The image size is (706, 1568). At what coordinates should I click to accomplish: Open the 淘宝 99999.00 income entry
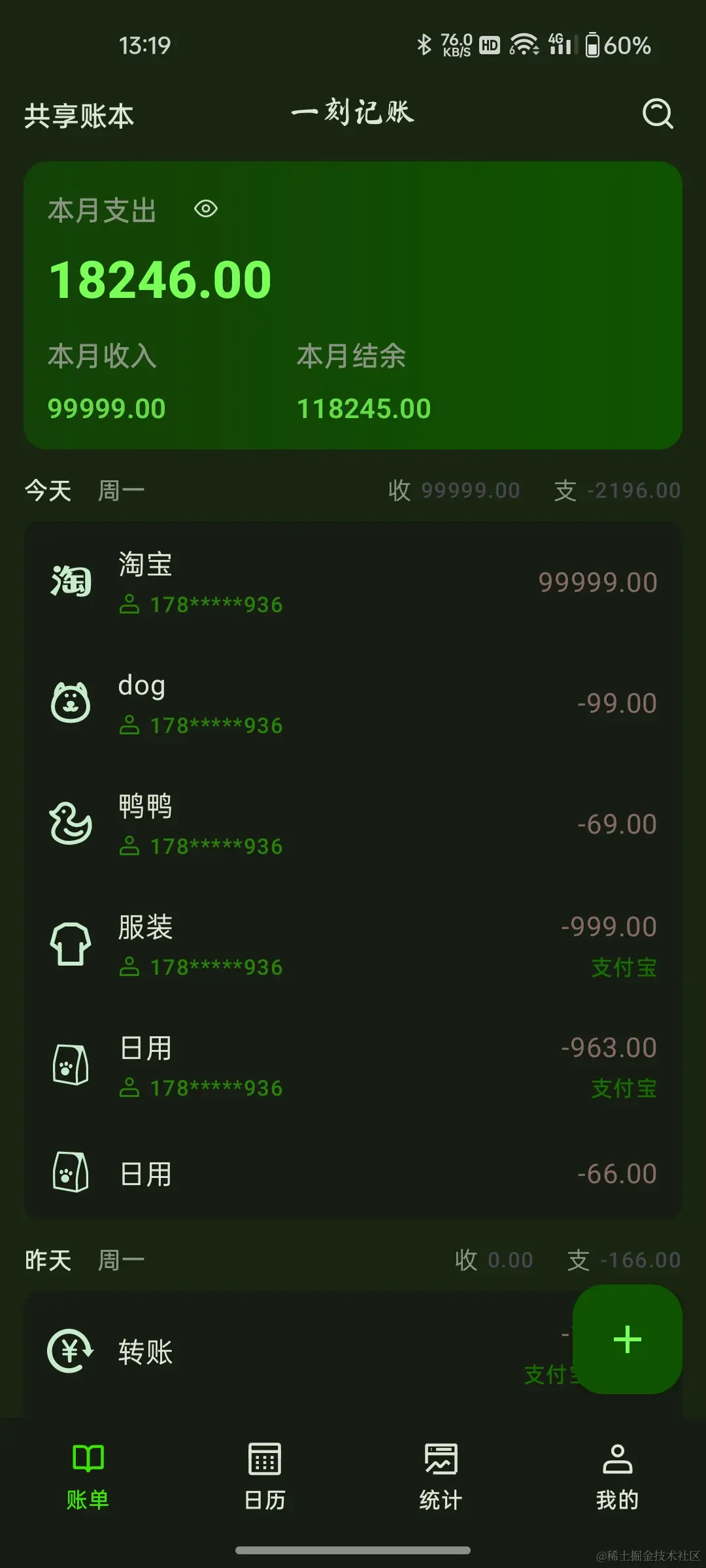coord(353,582)
